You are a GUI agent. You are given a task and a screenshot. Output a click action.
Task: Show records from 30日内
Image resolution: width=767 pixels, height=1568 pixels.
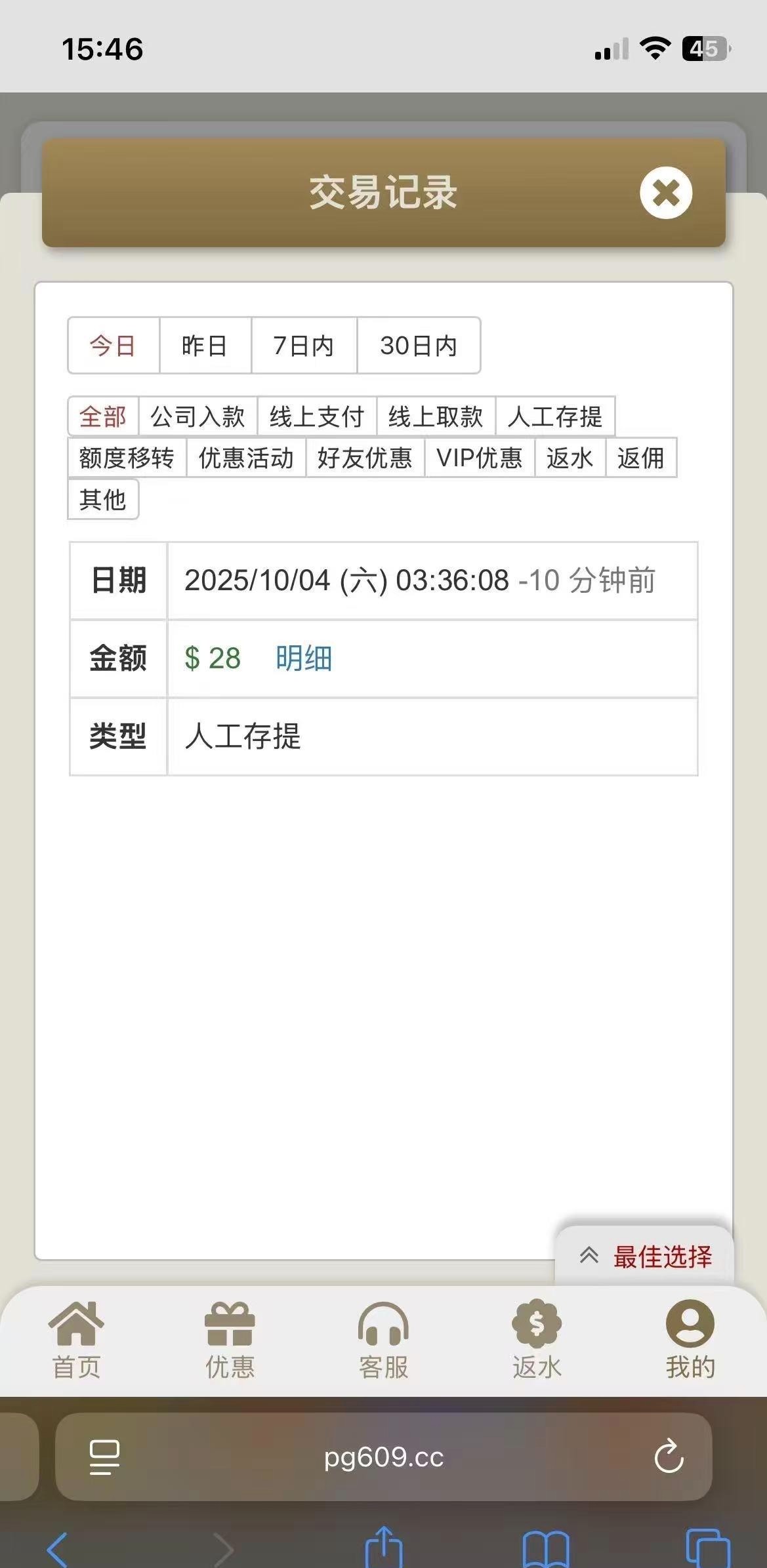coord(418,346)
